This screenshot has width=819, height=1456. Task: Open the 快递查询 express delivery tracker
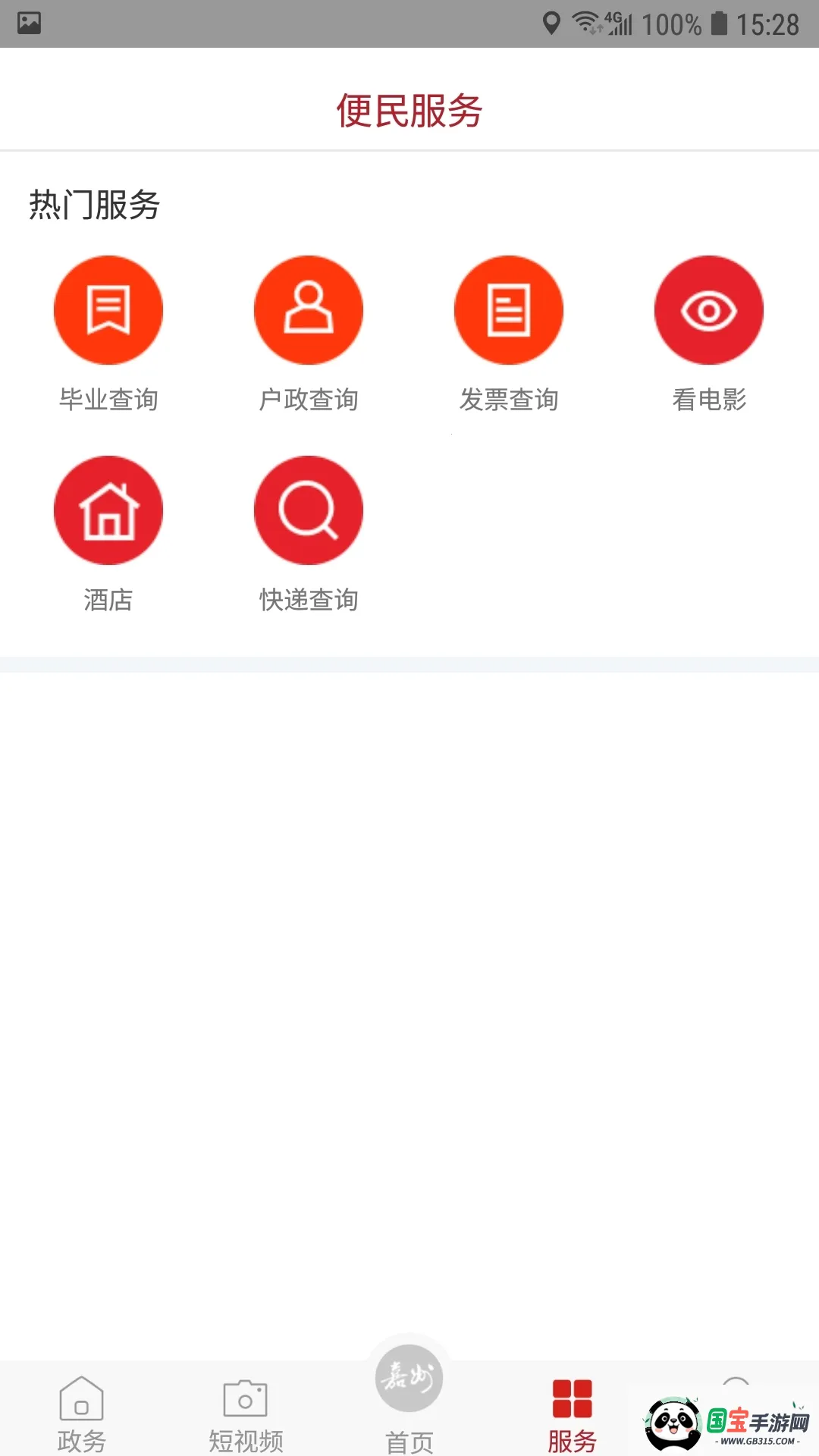click(x=309, y=510)
